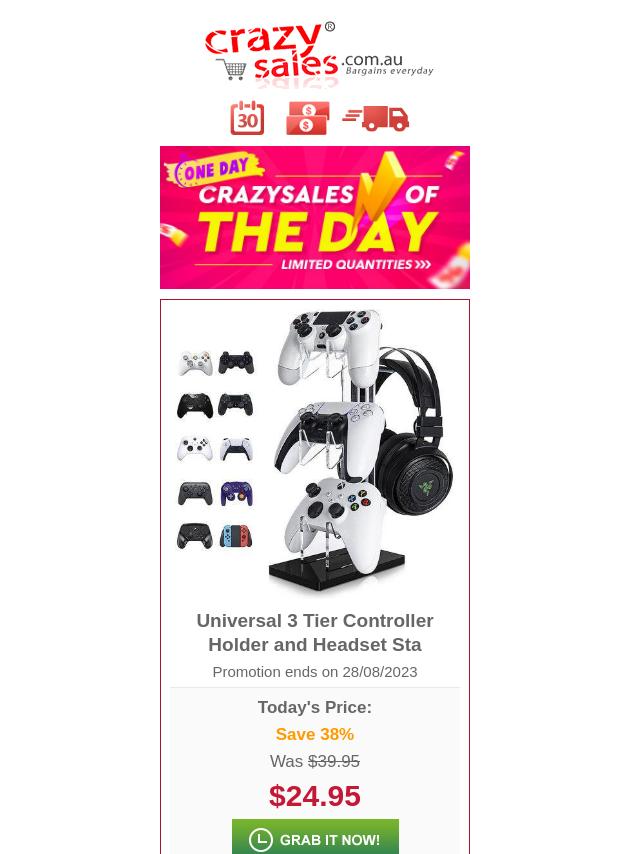
Task: Tap the fast delivery truck icon
Action: (376, 118)
